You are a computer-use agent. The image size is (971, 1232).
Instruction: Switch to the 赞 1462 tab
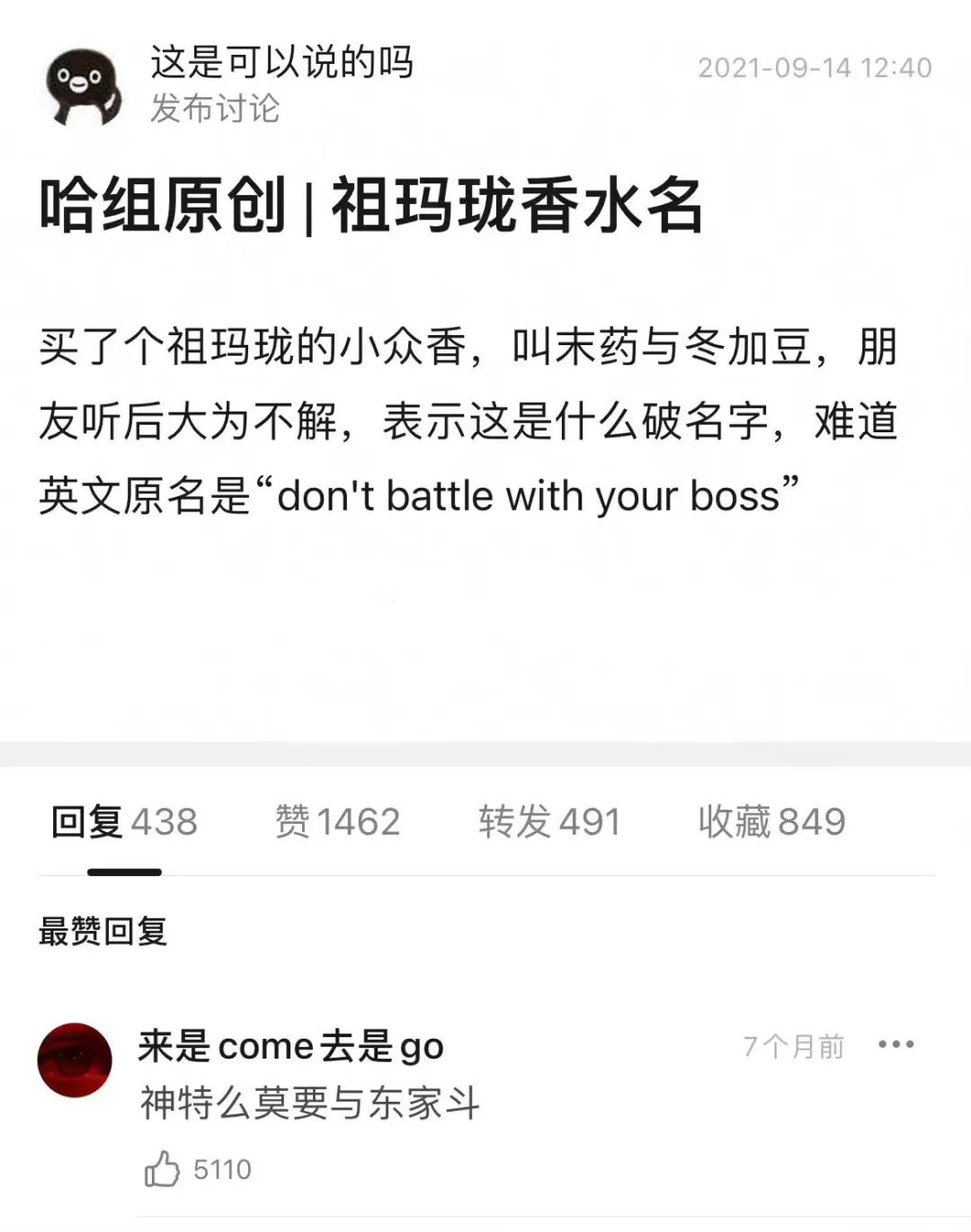point(337,821)
